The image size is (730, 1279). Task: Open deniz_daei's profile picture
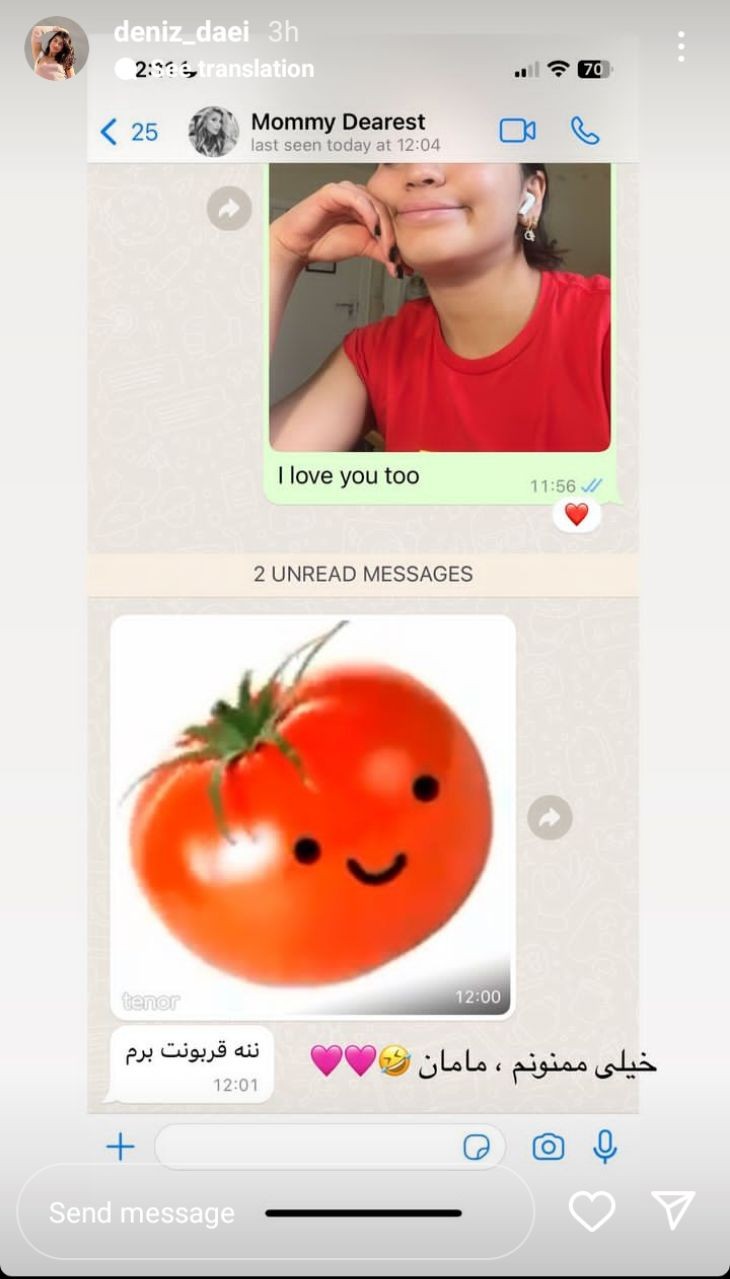click(x=56, y=49)
